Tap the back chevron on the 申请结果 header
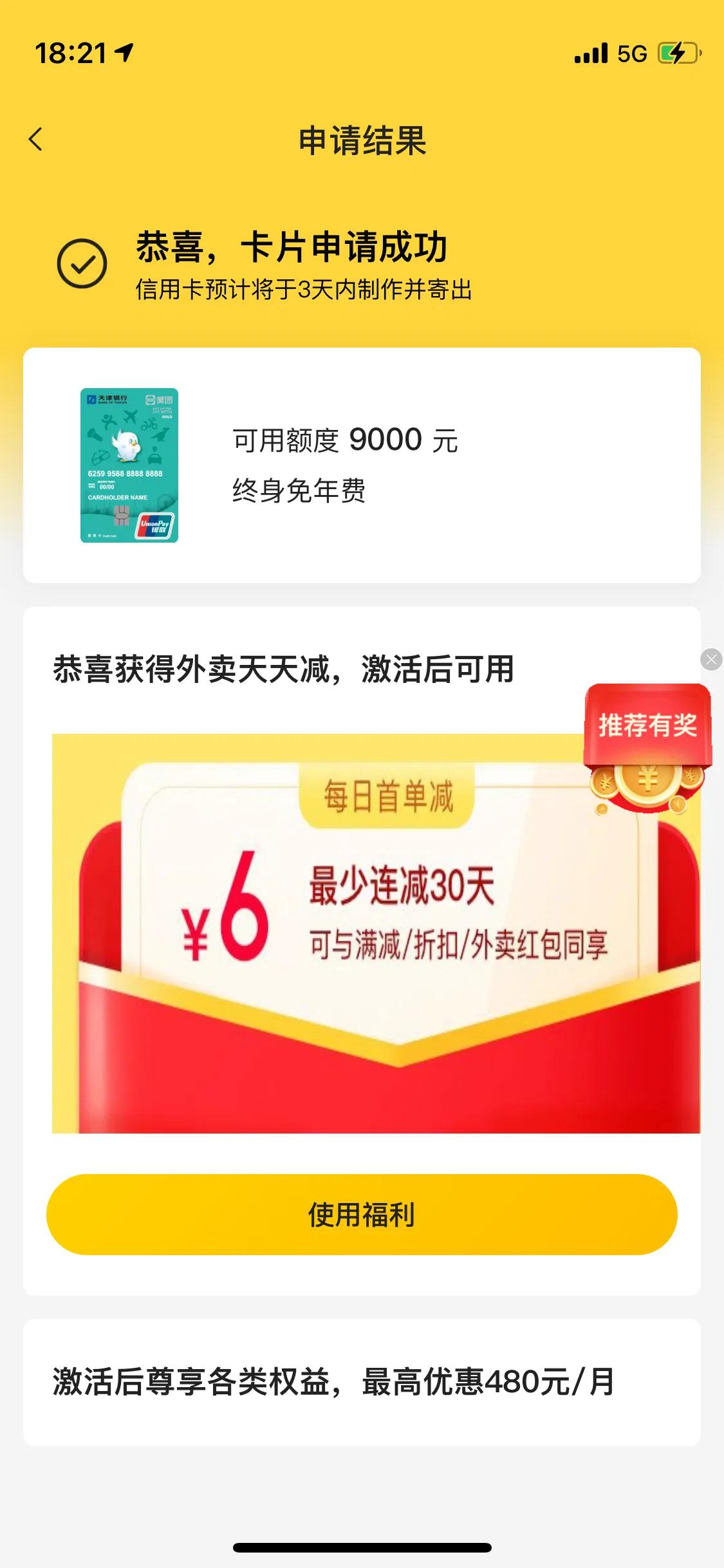 (35, 137)
